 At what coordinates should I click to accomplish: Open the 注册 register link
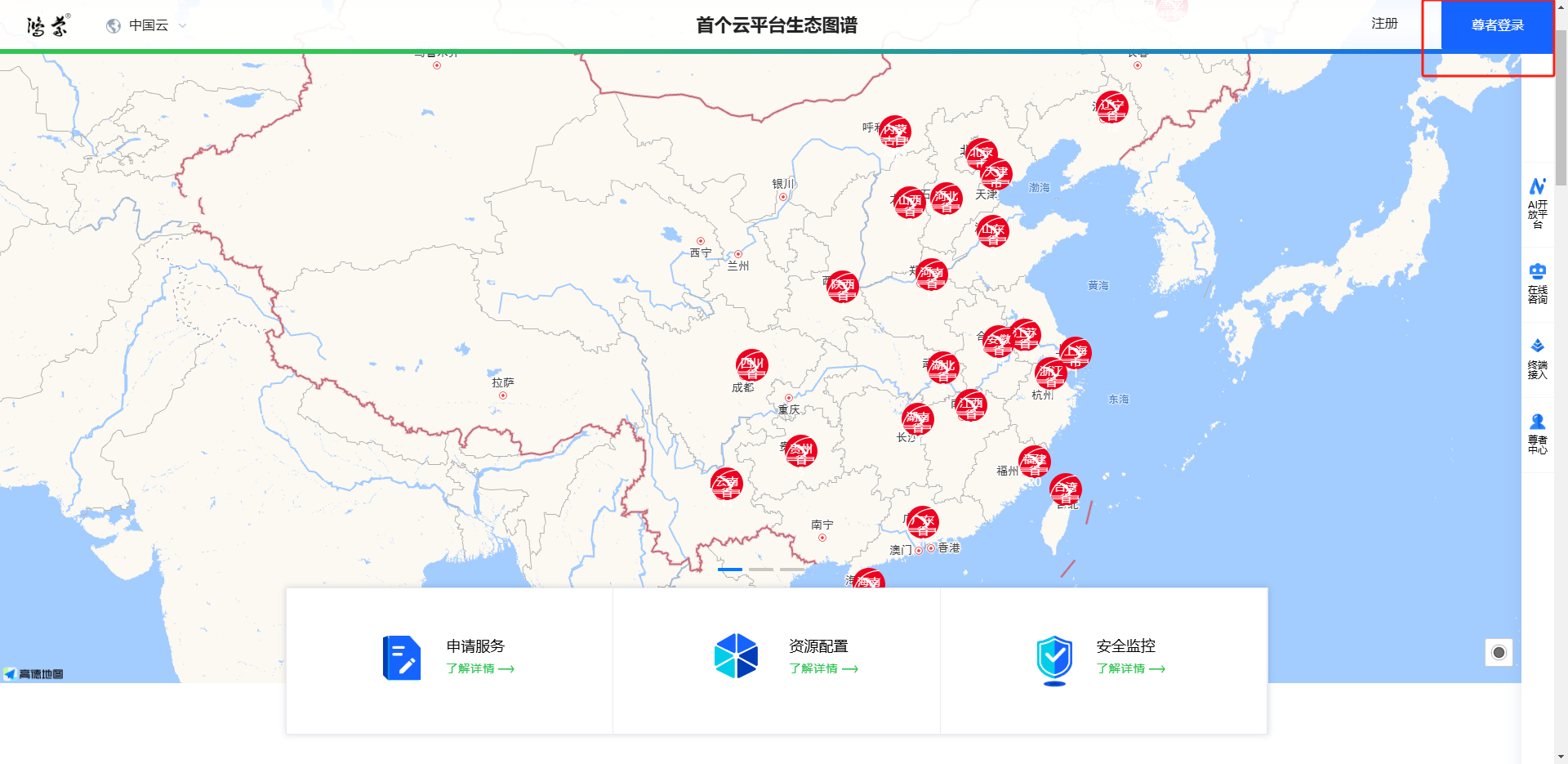(x=1384, y=24)
